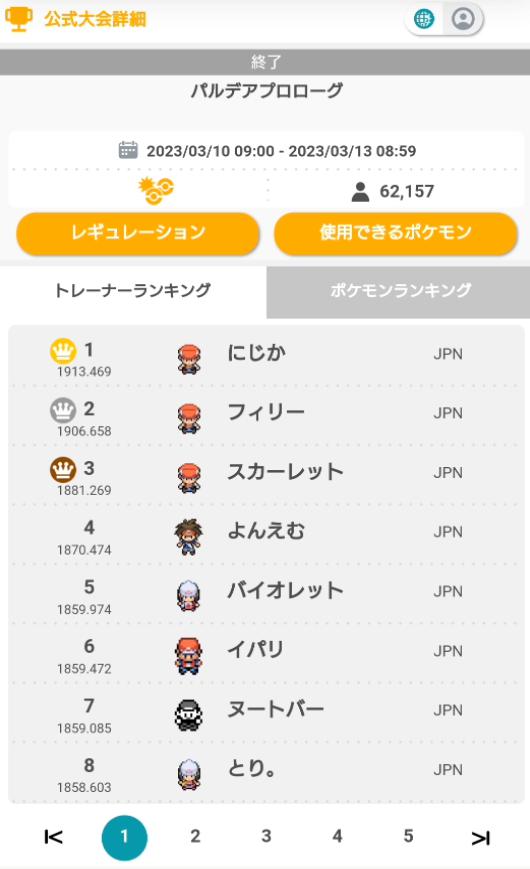Go to page 5 of rankings
The image size is (530, 869).
point(409,836)
